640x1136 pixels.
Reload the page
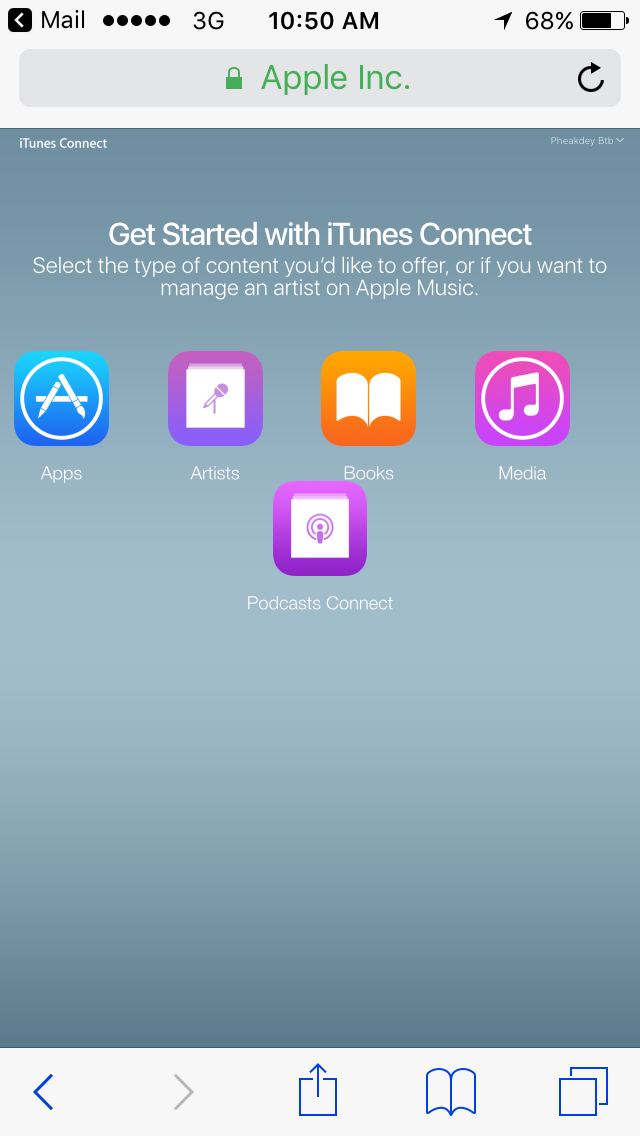click(x=591, y=78)
